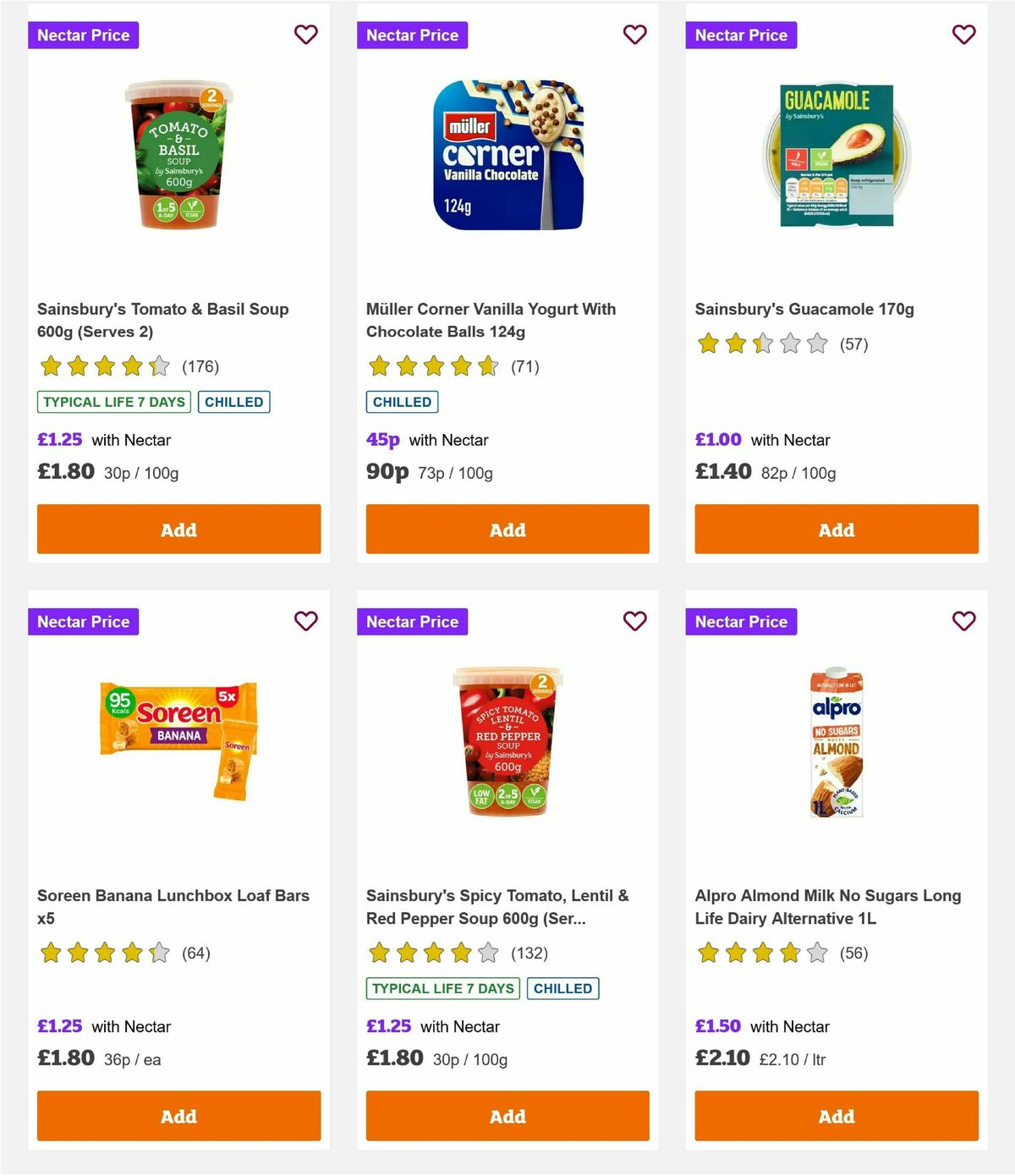Open the Nectar Price badge on Guacamole card
Viewport: 1015px width, 1176px height.
741,35
